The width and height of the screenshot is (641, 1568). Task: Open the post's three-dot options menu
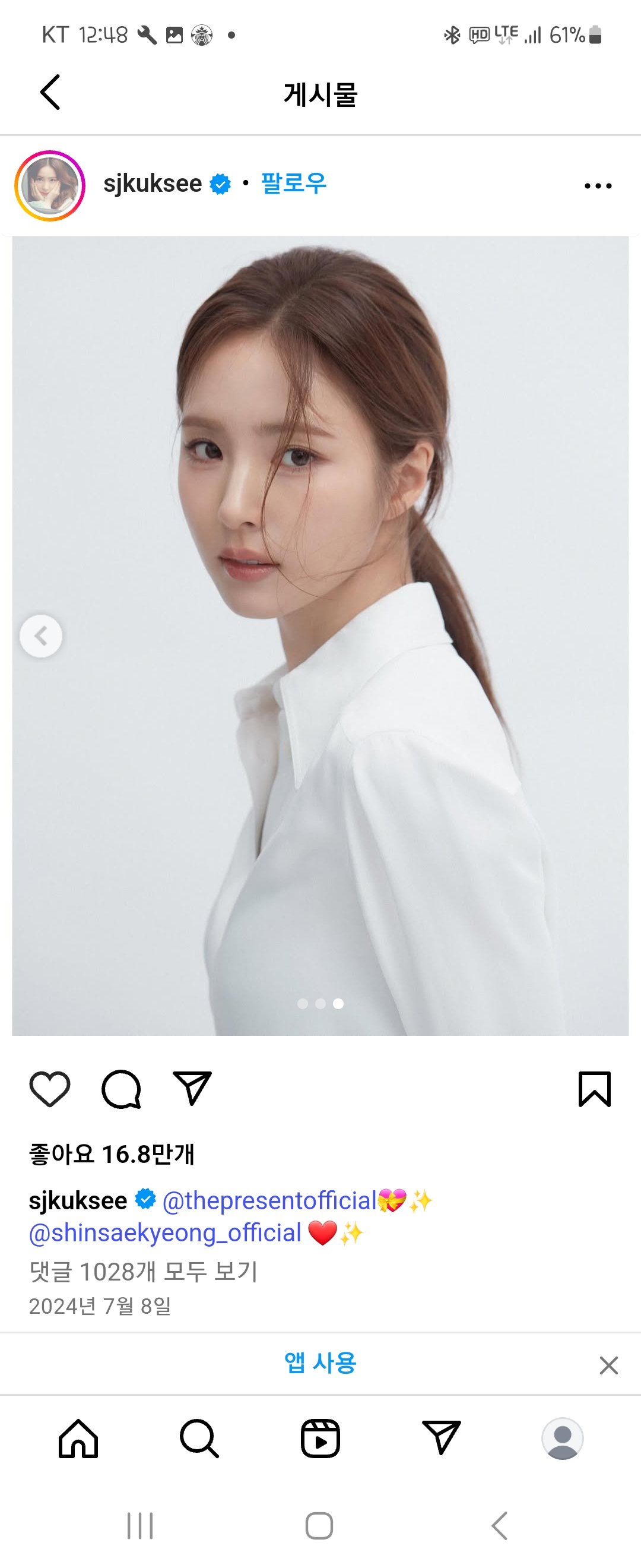[x=598, y=186]
